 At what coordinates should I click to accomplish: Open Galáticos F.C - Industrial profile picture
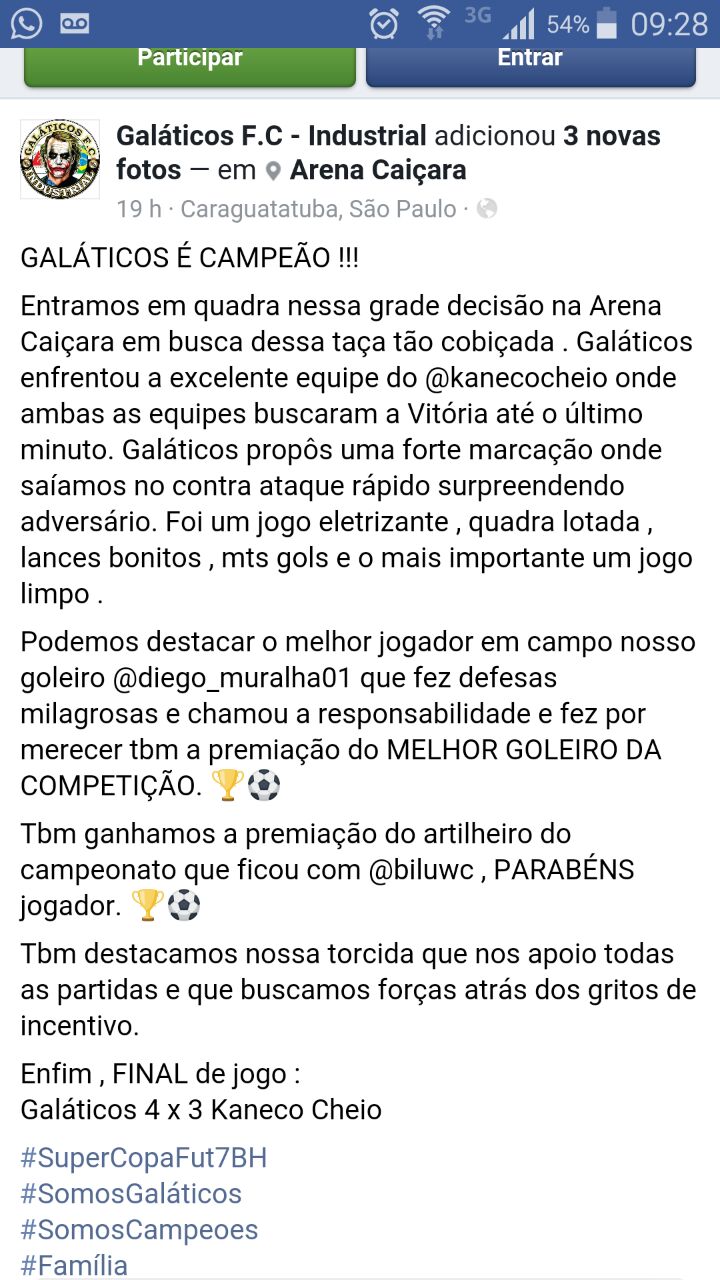(x=60, y=158)
